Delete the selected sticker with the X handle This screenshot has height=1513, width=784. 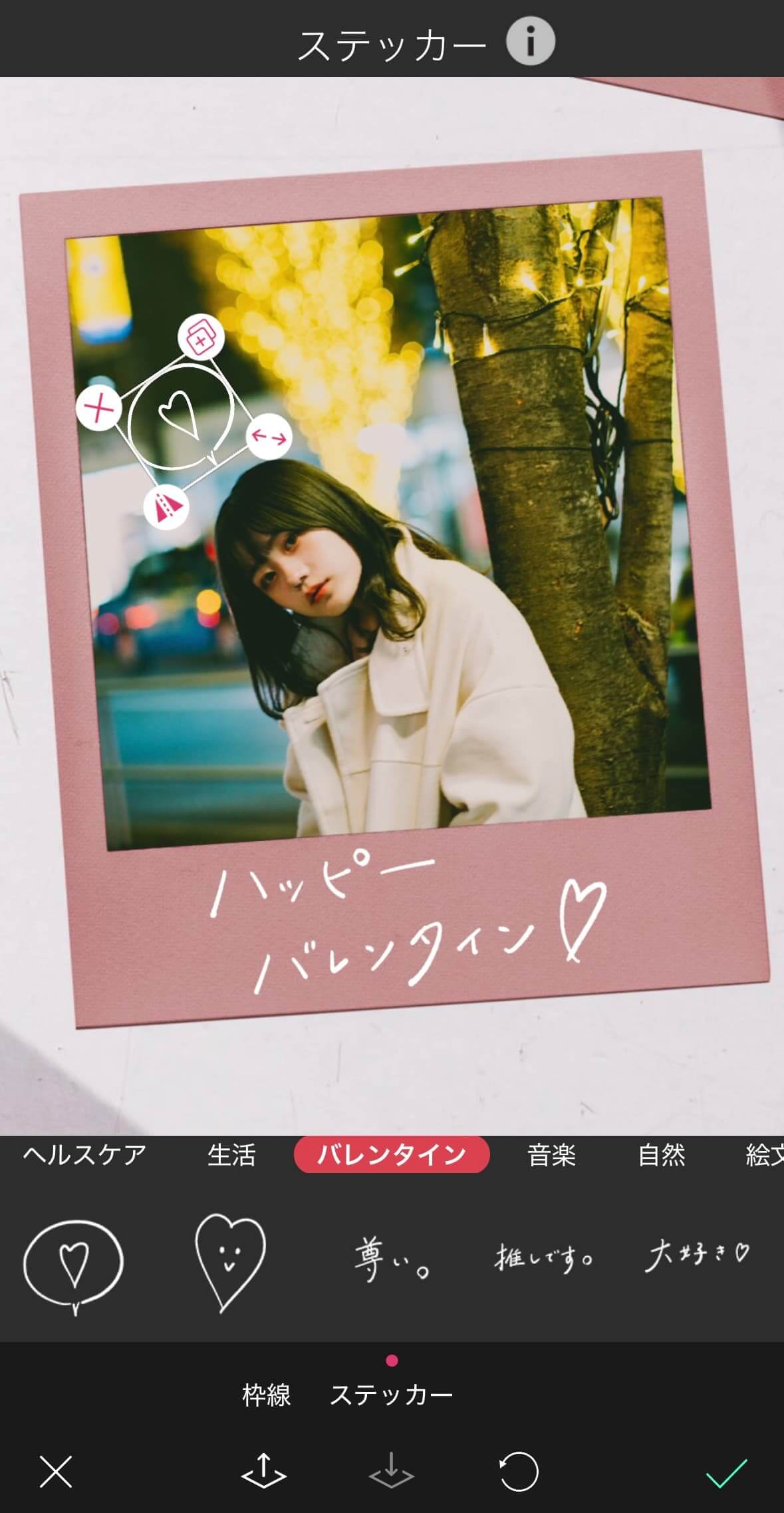pyautogui.click(x=98, y=407)
